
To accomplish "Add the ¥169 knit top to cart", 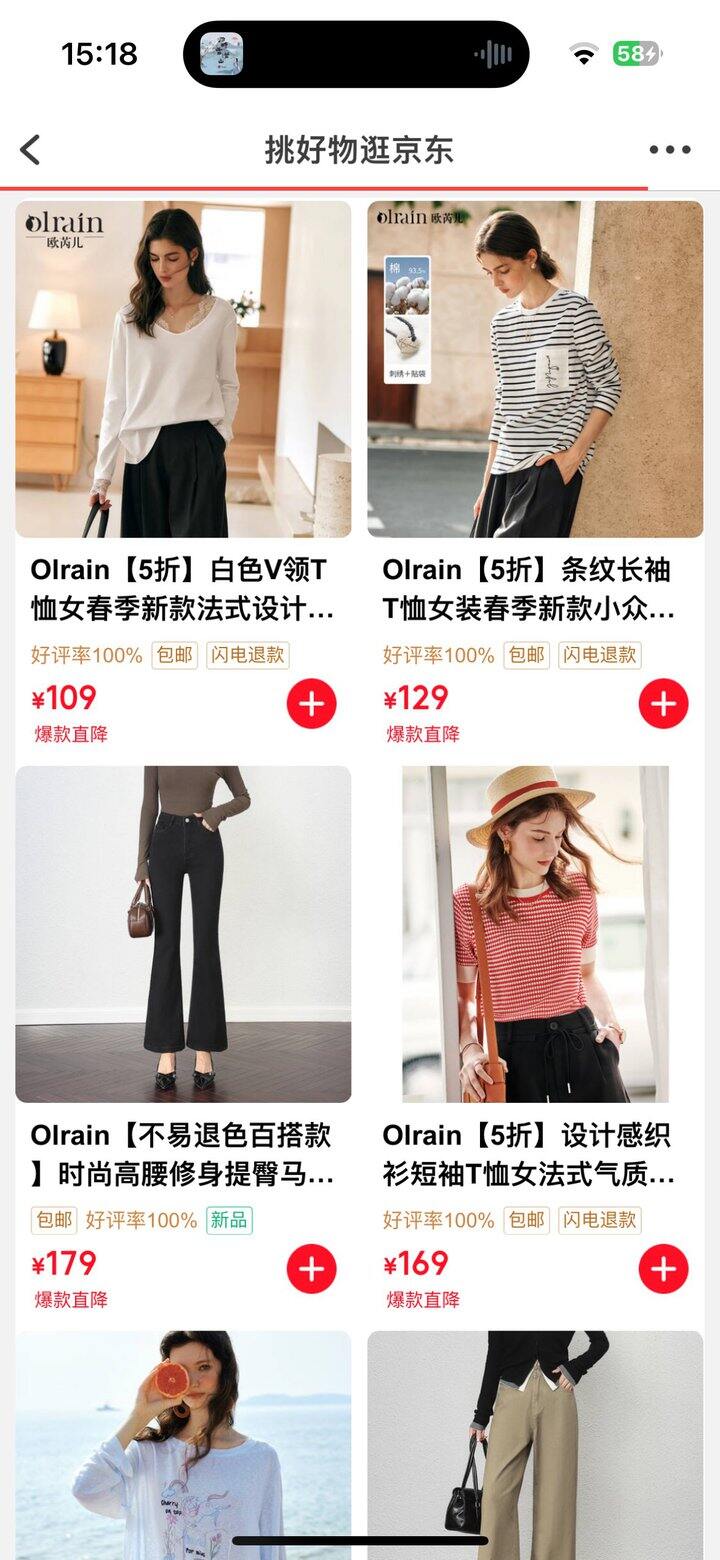I will (x=663, y=1269).
